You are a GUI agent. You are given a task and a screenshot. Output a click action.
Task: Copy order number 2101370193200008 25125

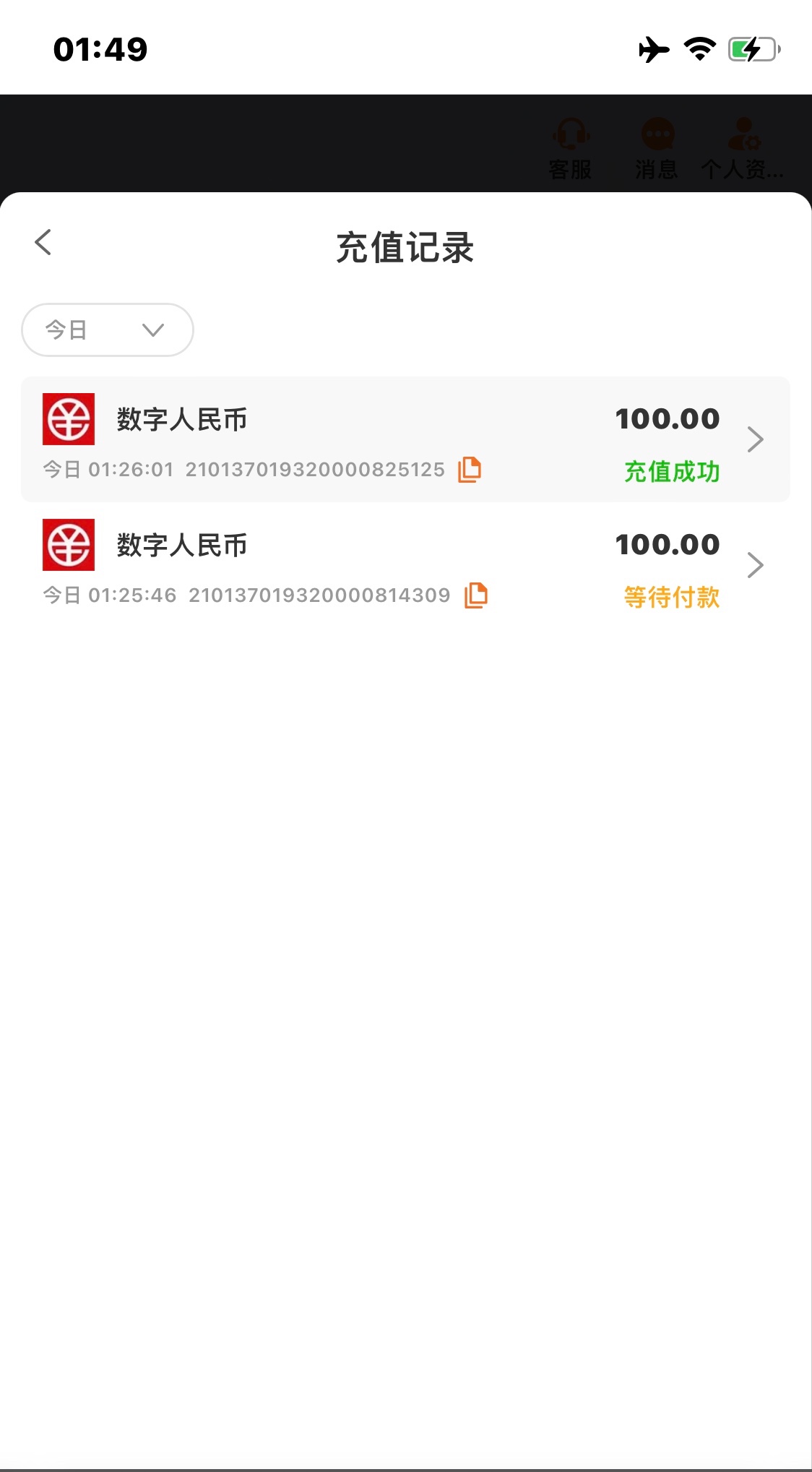[x=470, y=470]
